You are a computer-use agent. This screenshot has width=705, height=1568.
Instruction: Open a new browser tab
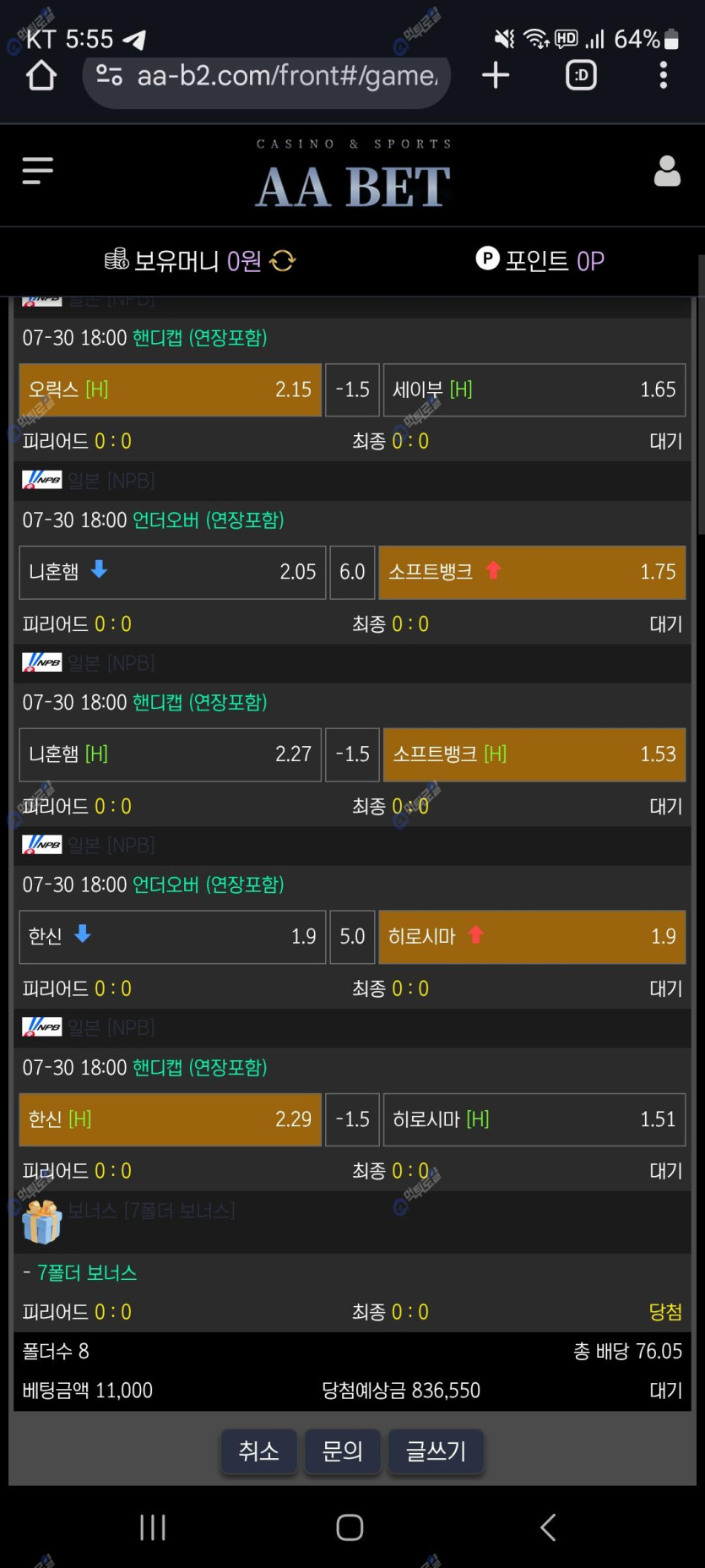[496, 75]
